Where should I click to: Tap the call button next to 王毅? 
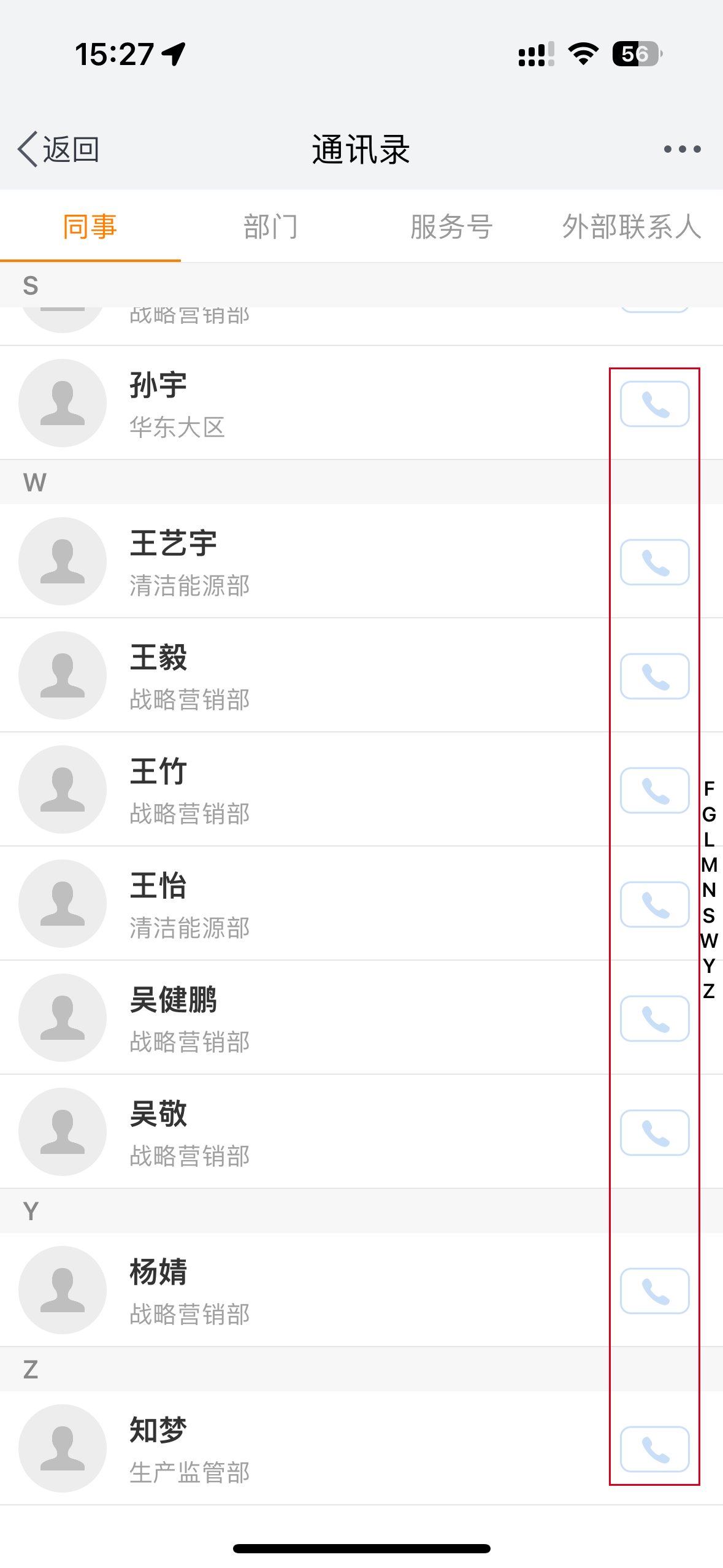tap(654, 676)
